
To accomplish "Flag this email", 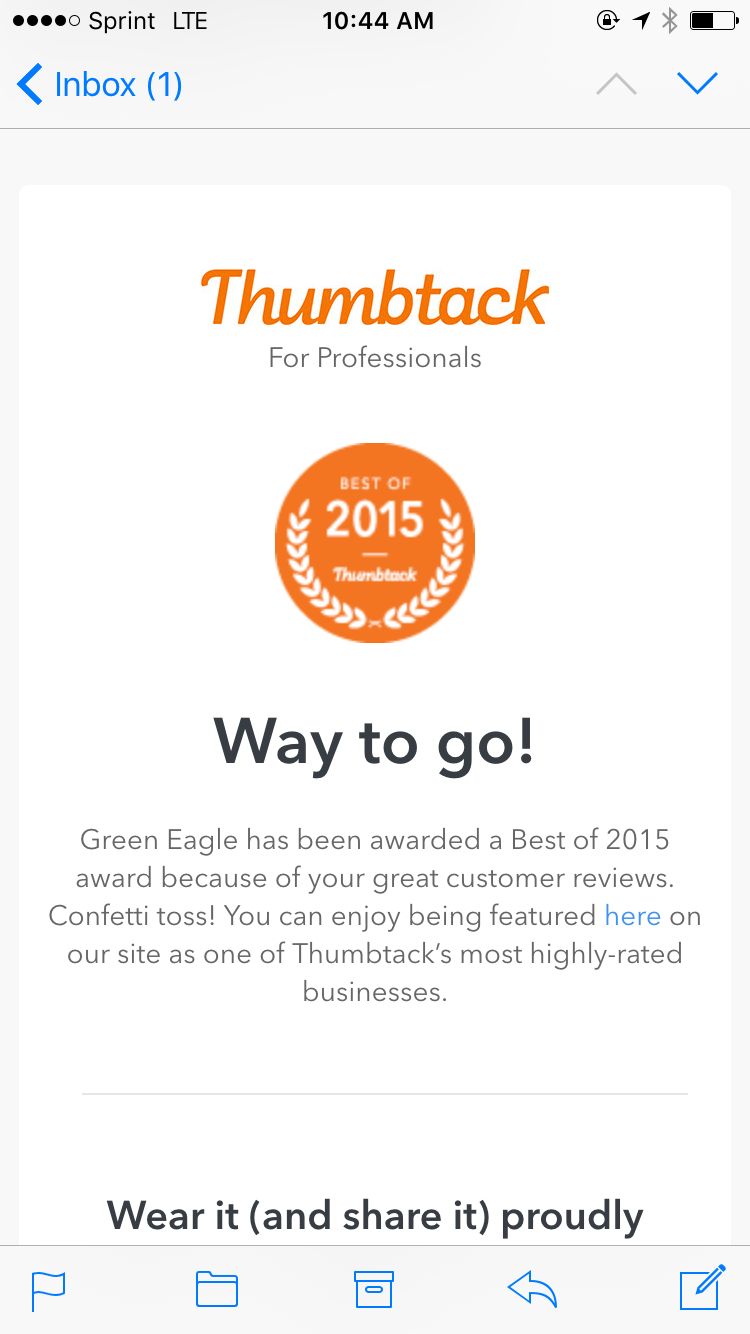I will (48, 1290).
